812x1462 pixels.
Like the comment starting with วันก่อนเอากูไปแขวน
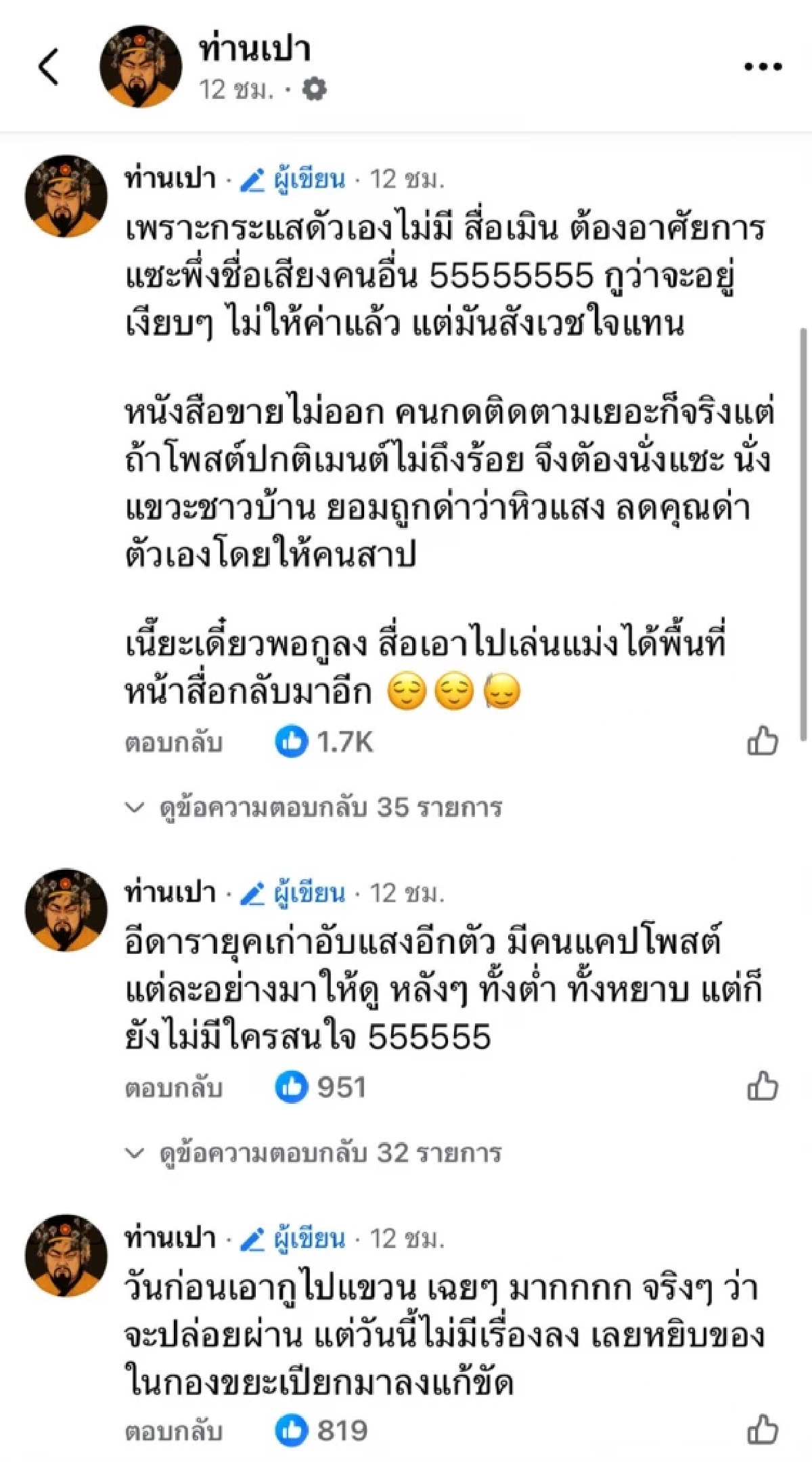pyautogui.click(x=763, y=1431)
